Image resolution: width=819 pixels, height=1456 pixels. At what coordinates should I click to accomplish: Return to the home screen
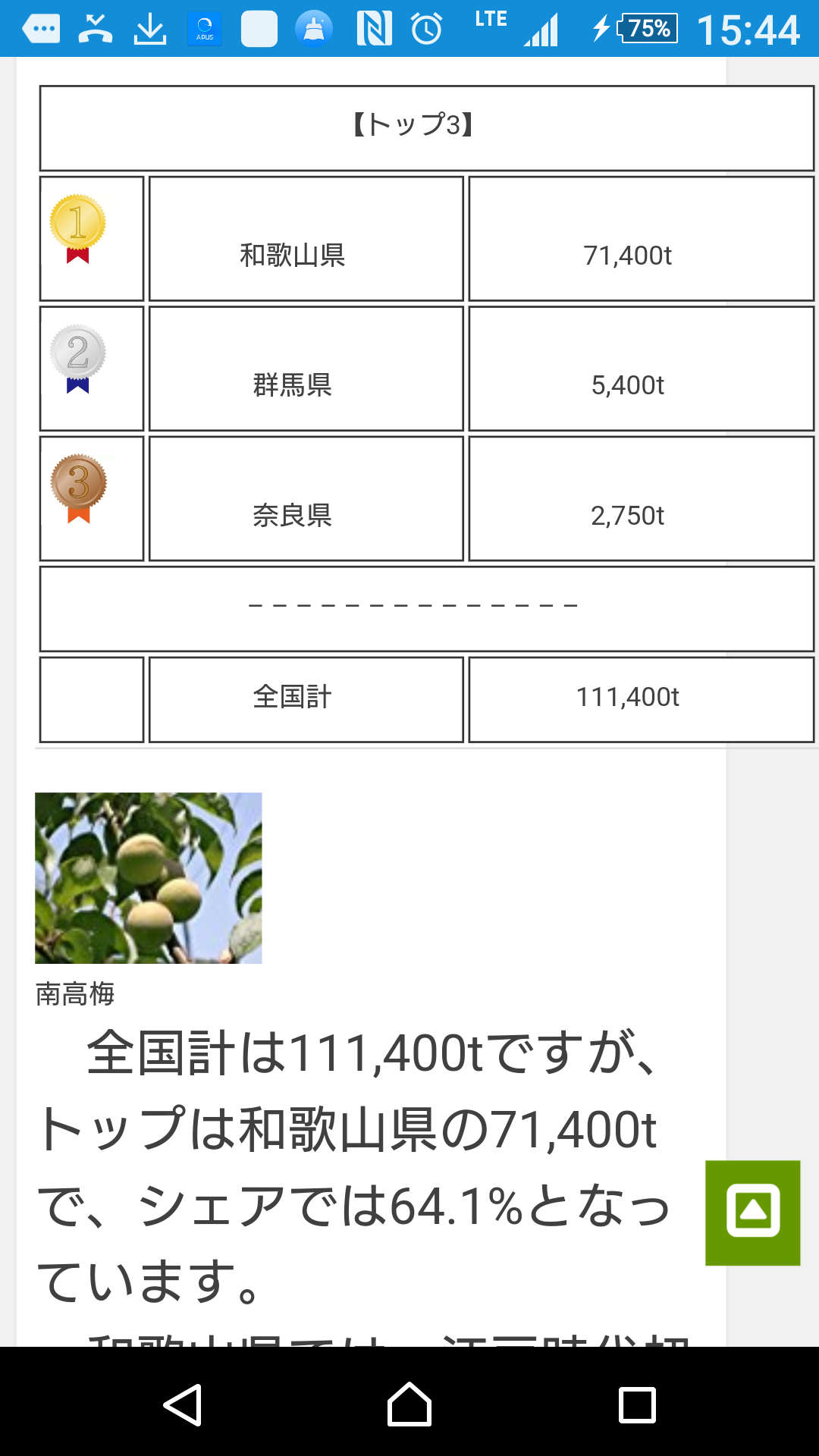[409, 1405]
